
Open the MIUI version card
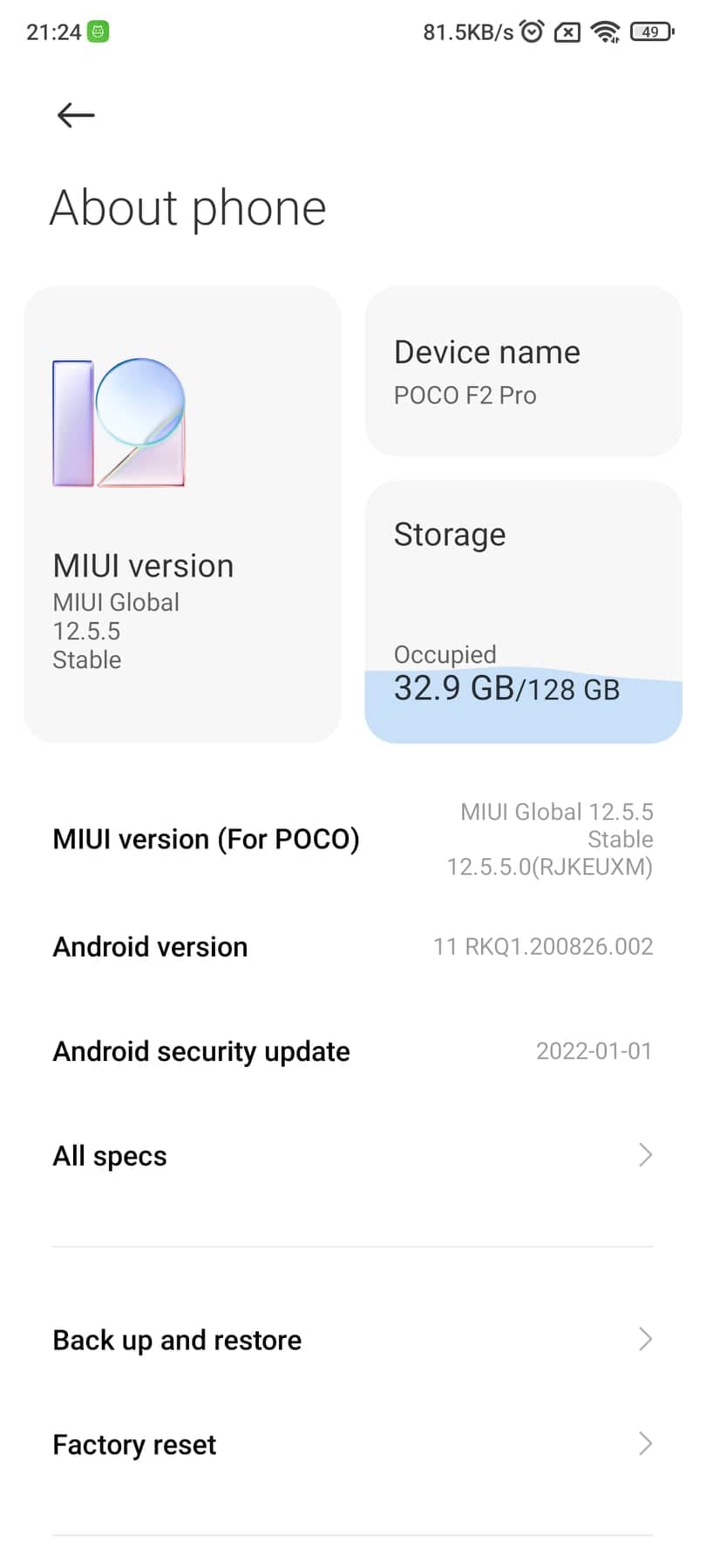pyautogui.click(x=182, y=514)
